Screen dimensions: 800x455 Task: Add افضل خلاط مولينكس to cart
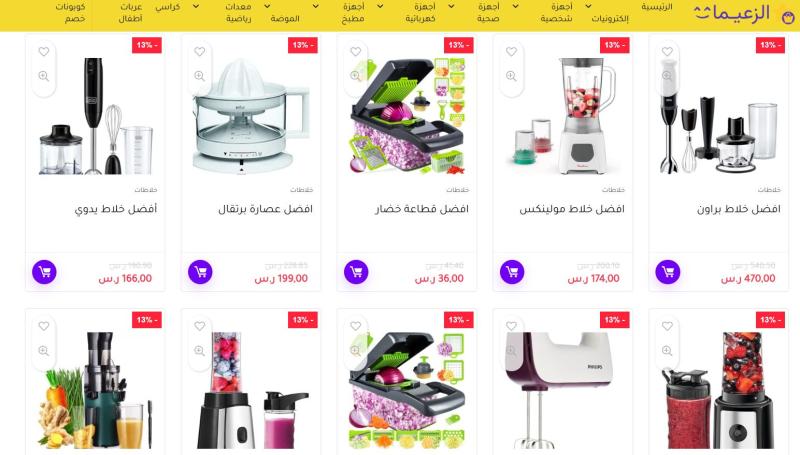point(512,271)
